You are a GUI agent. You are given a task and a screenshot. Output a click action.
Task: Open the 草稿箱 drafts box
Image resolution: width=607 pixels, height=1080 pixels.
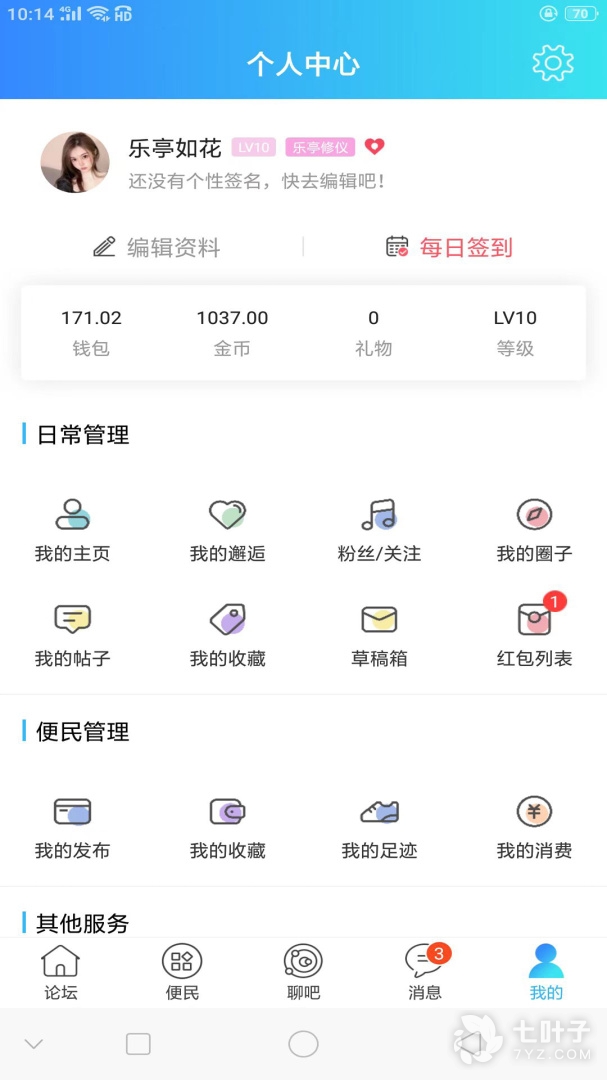click(379, 635)
